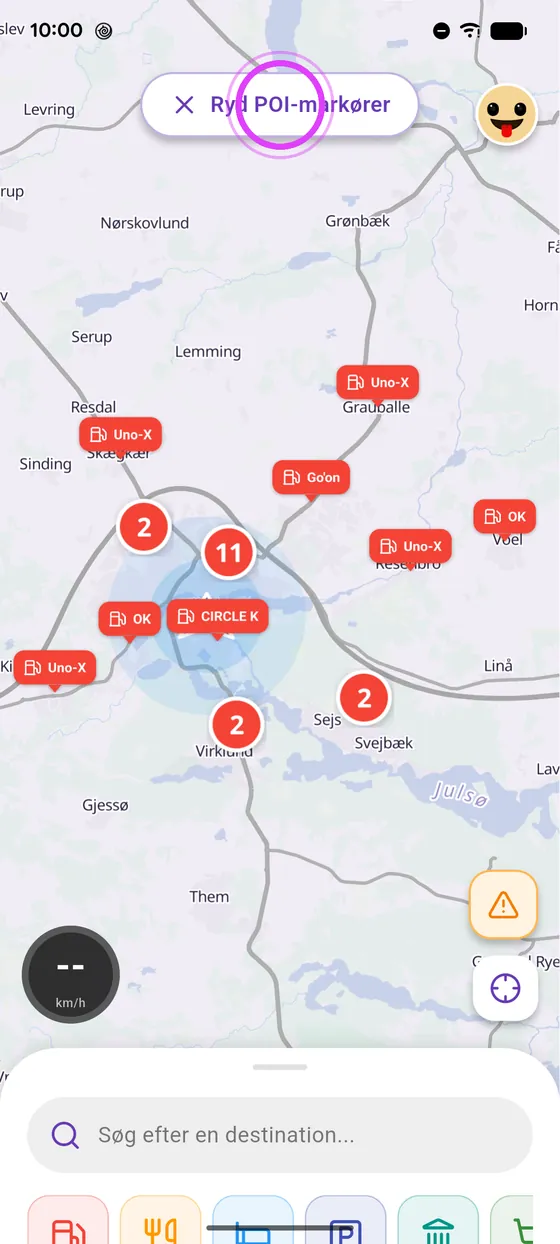Choose the fuel station category chip
The width and height of the screenshot is (560, 1244).
(68, 1220)
